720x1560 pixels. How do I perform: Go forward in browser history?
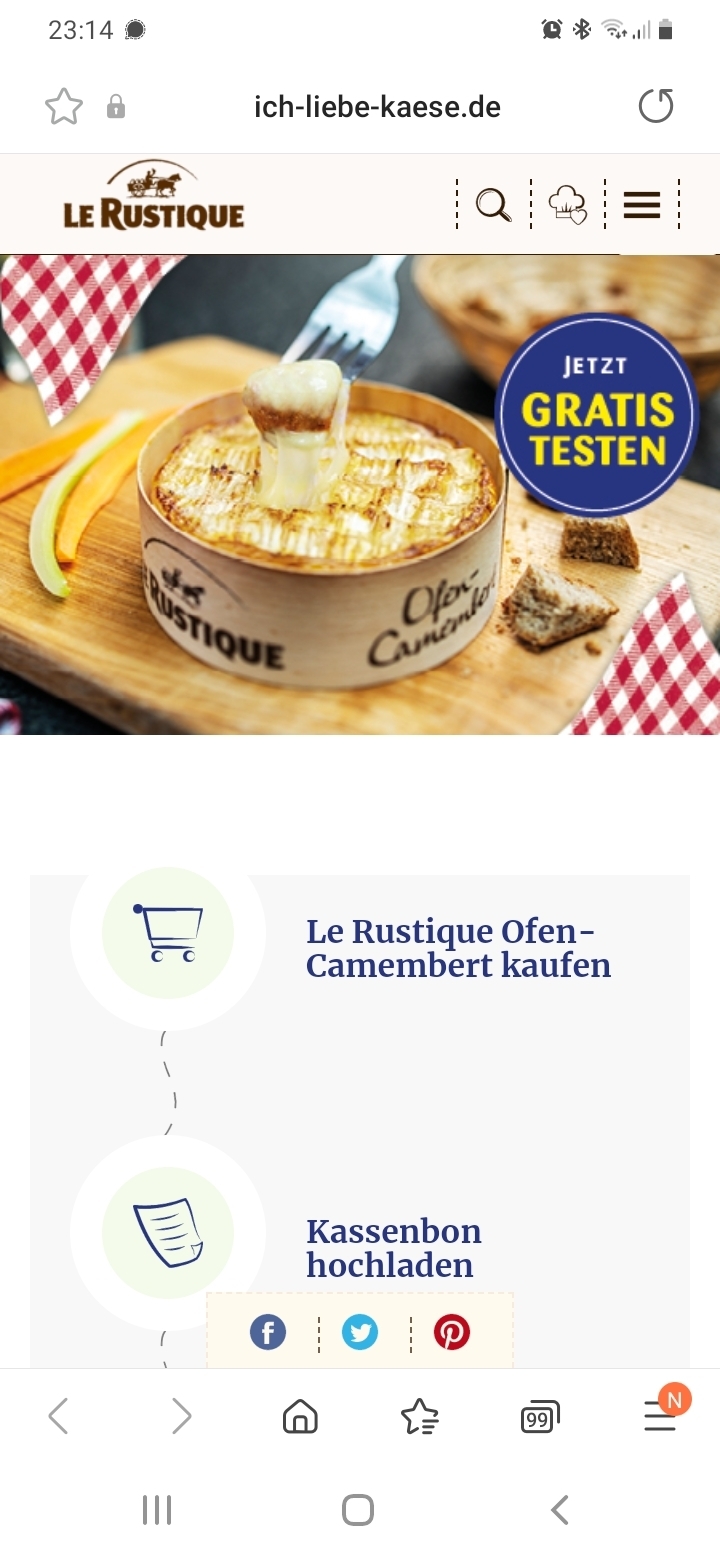click(181, 1416)
